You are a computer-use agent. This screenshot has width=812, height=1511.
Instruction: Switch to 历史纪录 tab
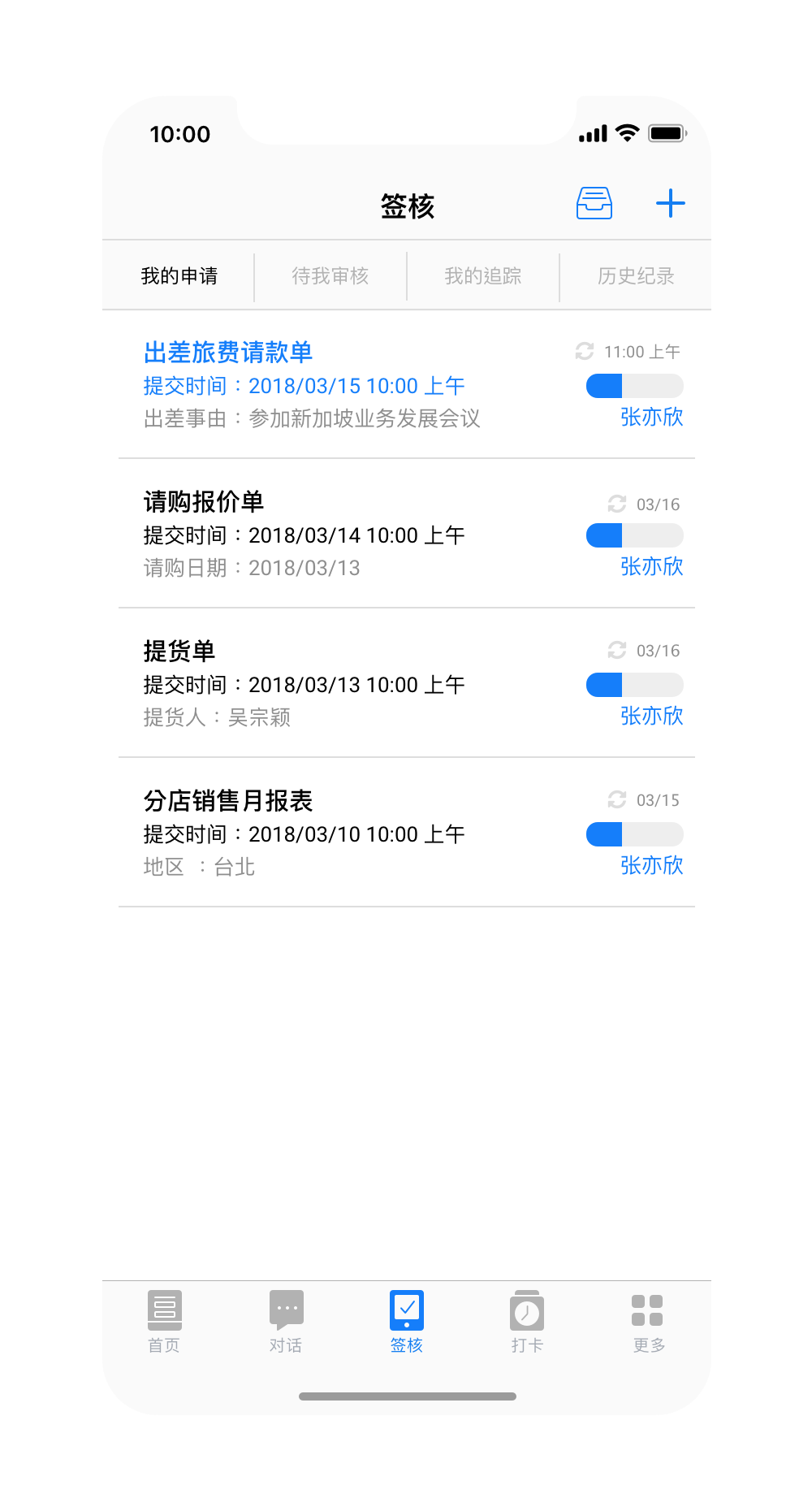point(636,276)
